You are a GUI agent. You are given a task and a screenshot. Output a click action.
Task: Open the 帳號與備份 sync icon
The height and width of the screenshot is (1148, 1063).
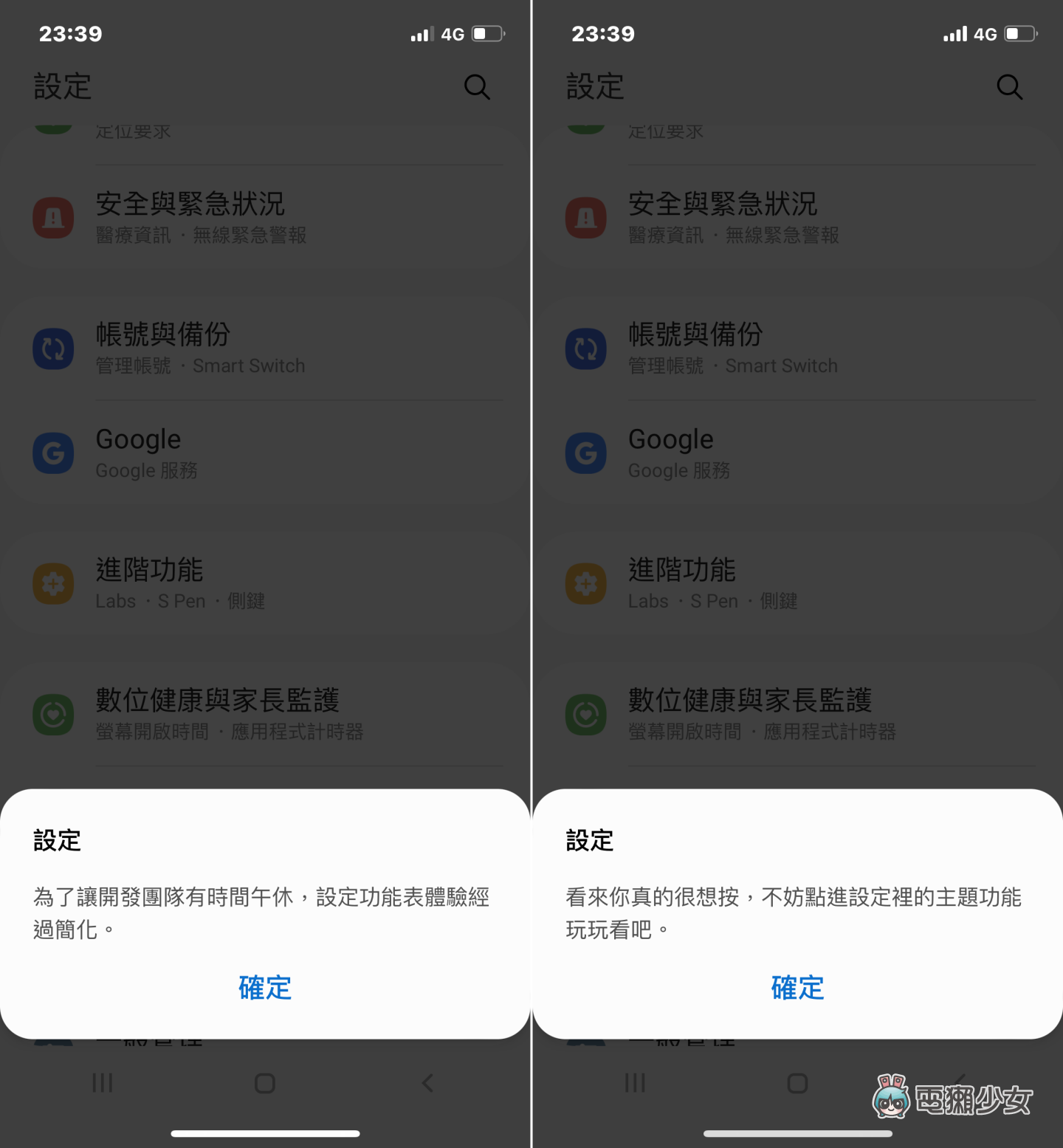tap(52, 348)
